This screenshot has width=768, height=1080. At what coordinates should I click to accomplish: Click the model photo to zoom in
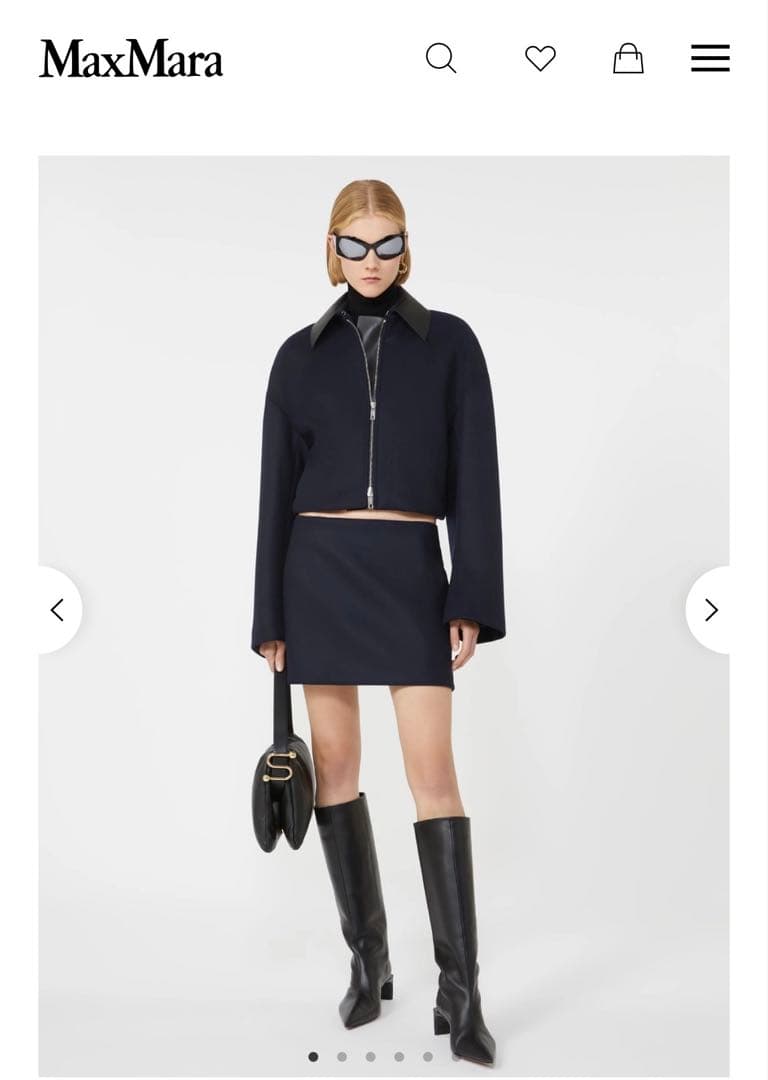click(384, 600)
